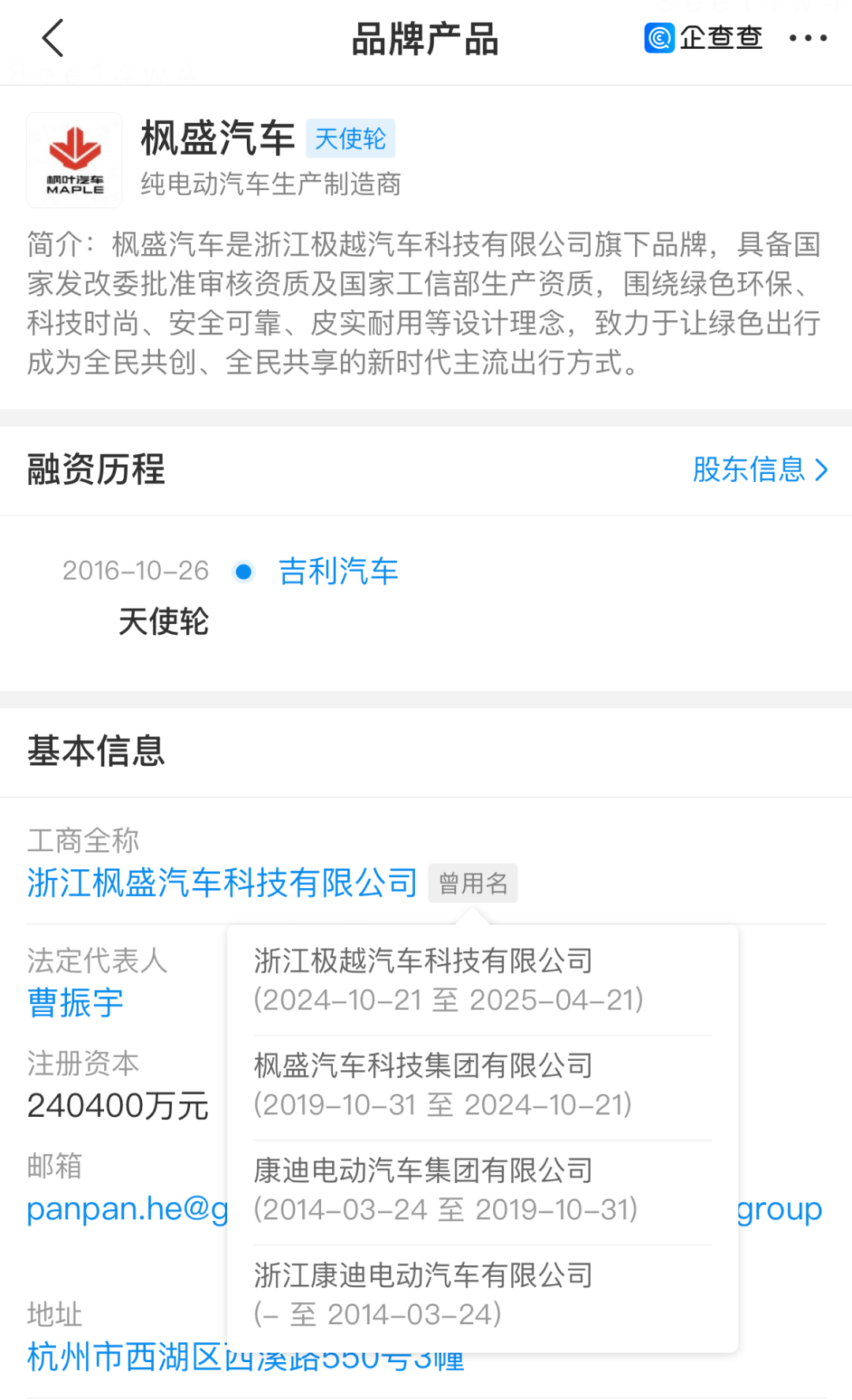
Task: Tap the 企查查 logo button
Action: pyautogui.click(x=704, y=38)
